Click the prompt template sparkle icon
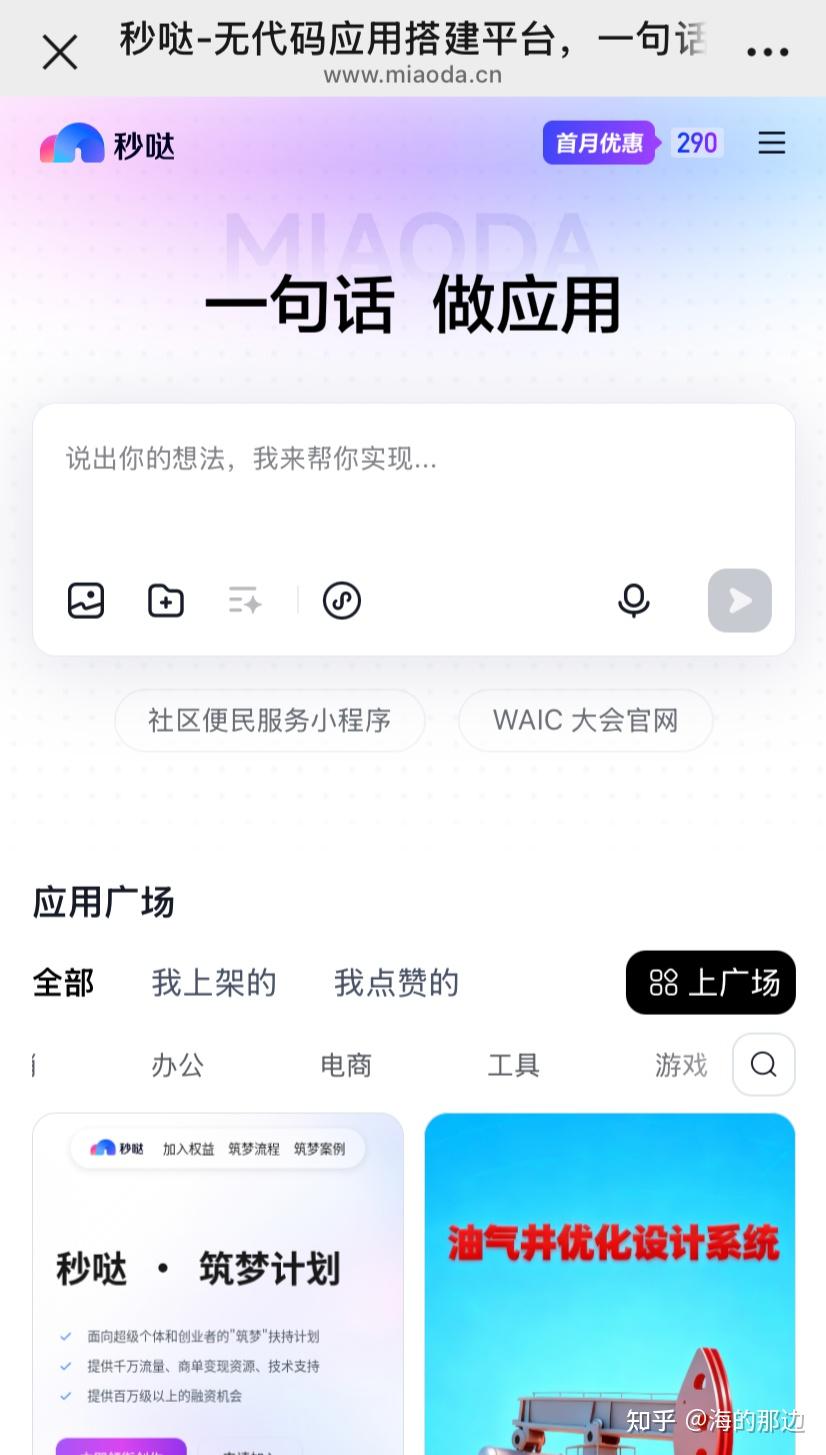The height and width of the screenshot is (1455, 826). (244, 600)
